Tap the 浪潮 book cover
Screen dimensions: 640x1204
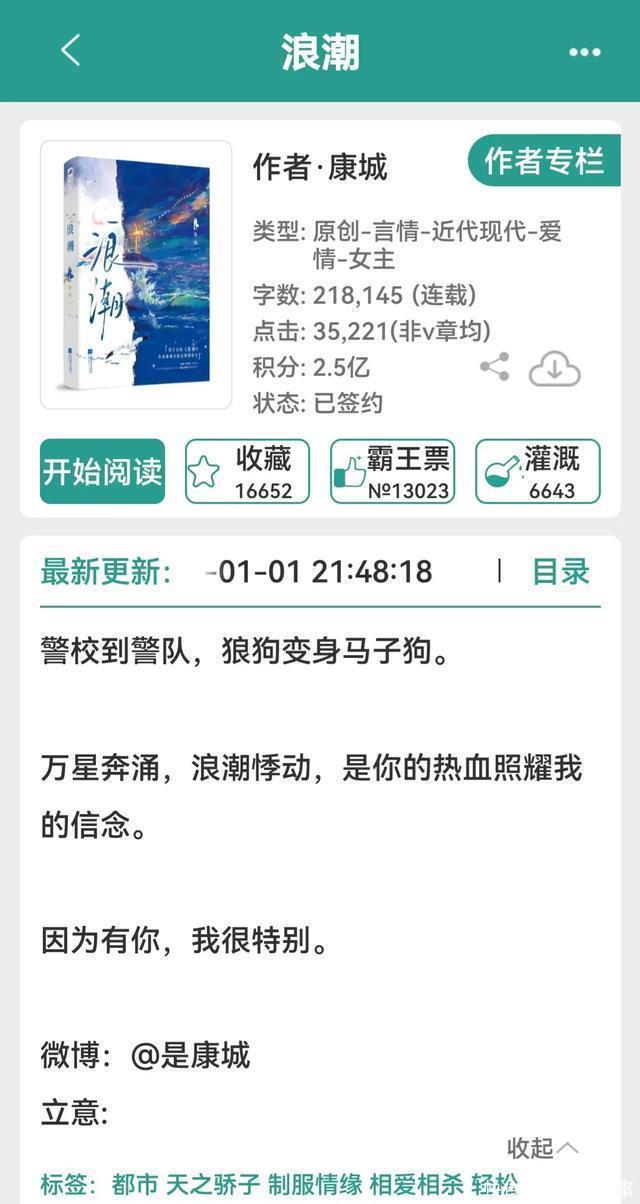pos(136,274)
